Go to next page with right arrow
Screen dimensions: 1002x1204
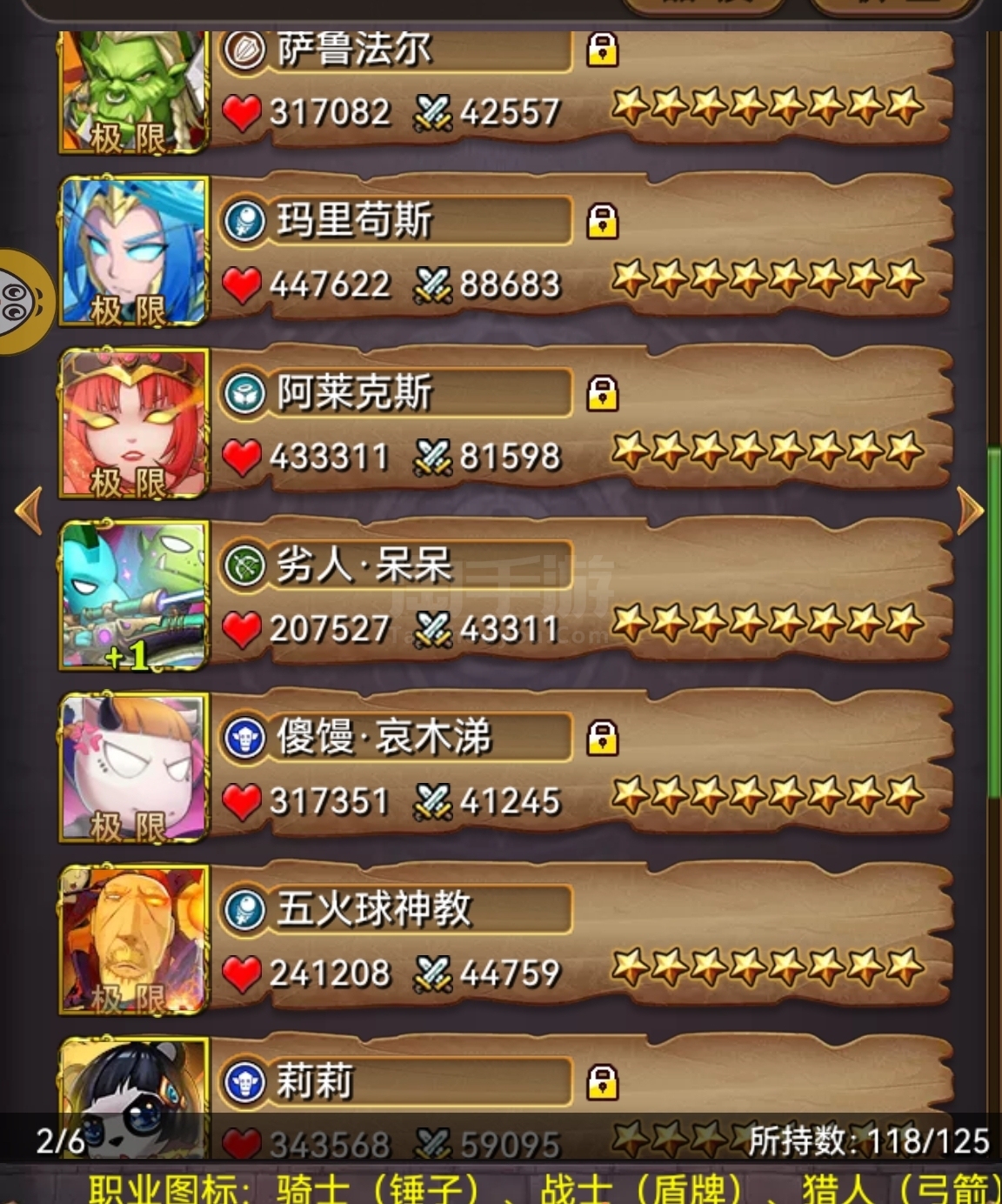point(970,510)
